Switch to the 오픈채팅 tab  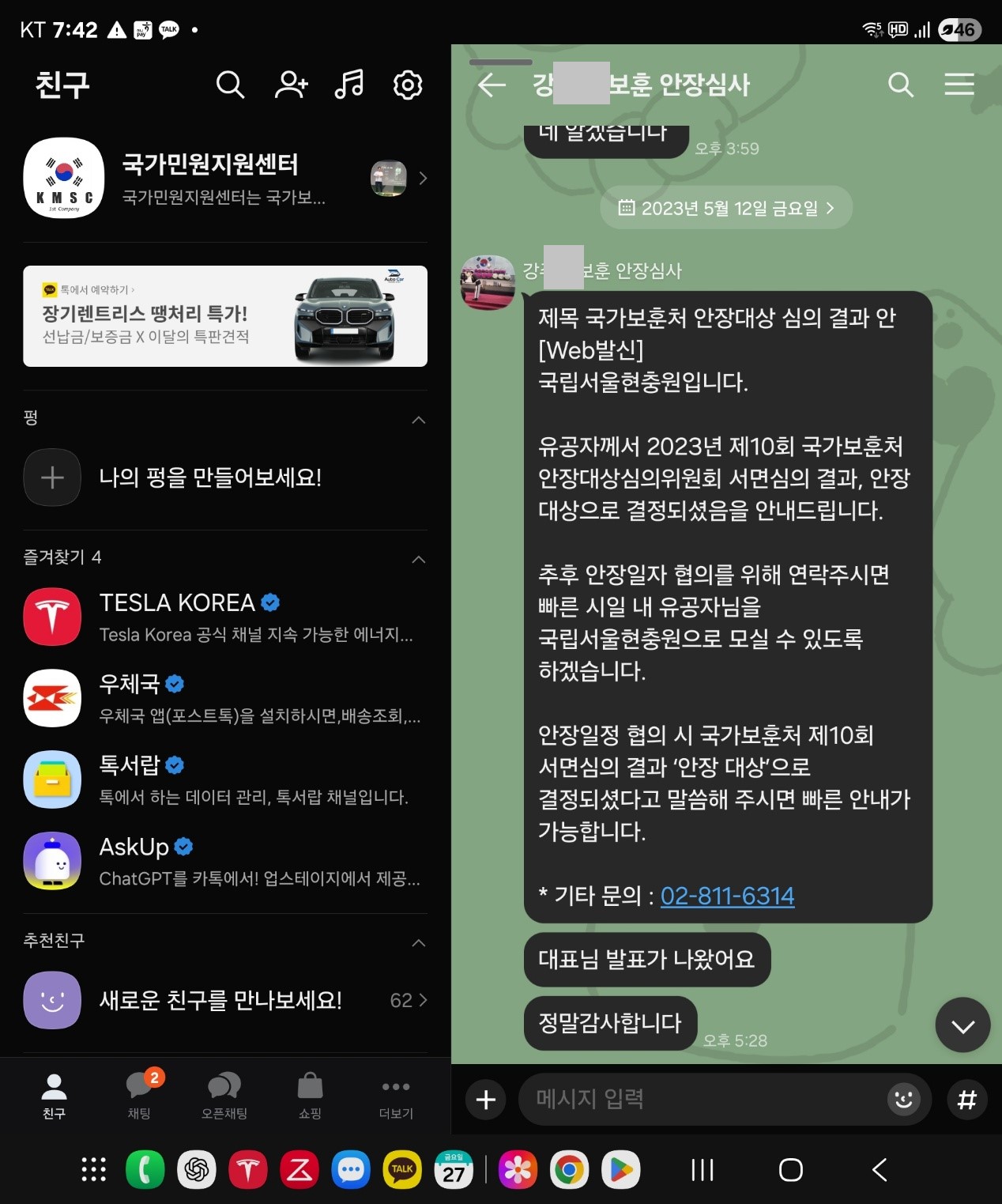click(x=224, y=1094)
